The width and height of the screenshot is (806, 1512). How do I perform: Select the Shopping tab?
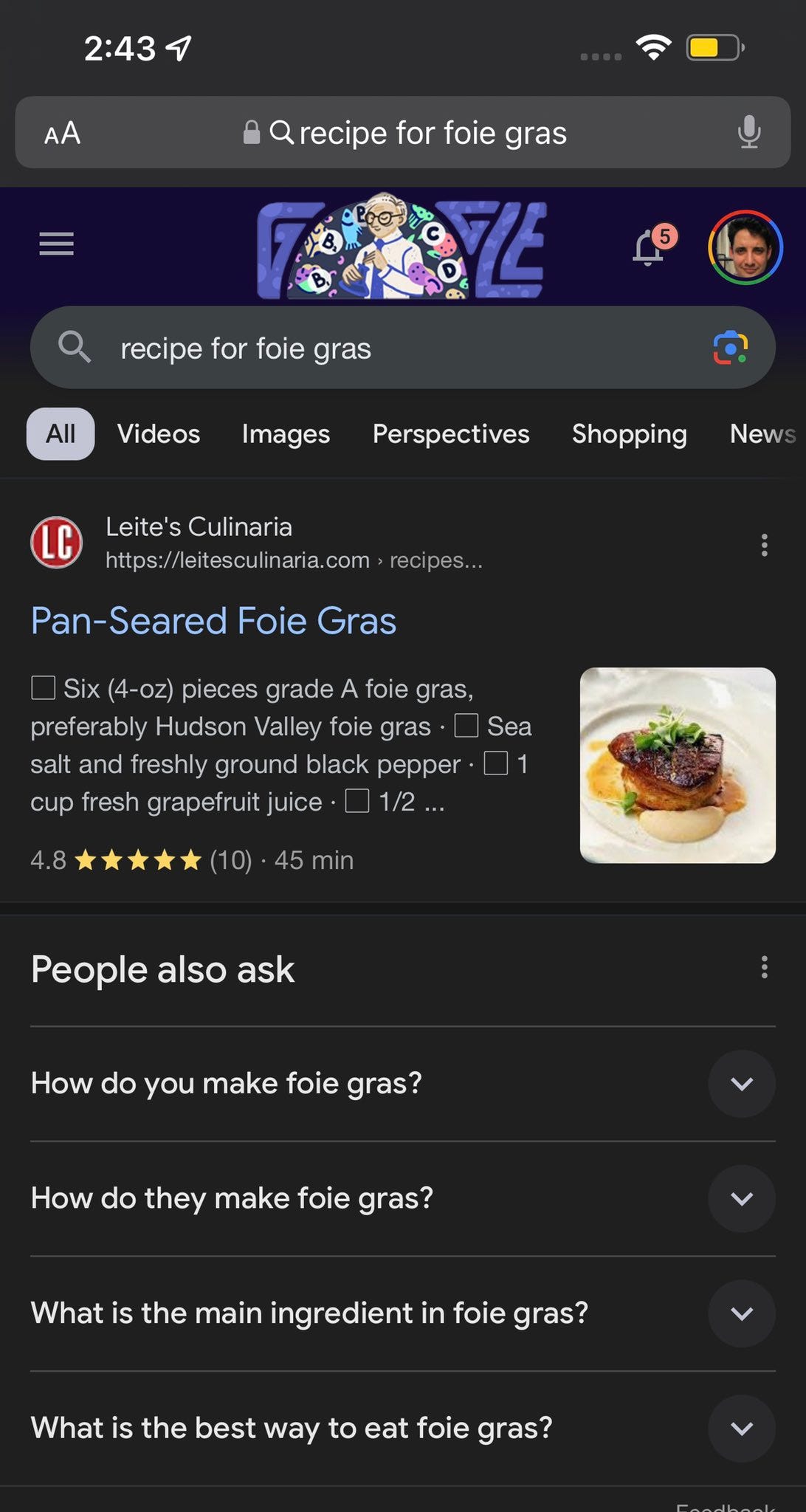click(628, 434)
